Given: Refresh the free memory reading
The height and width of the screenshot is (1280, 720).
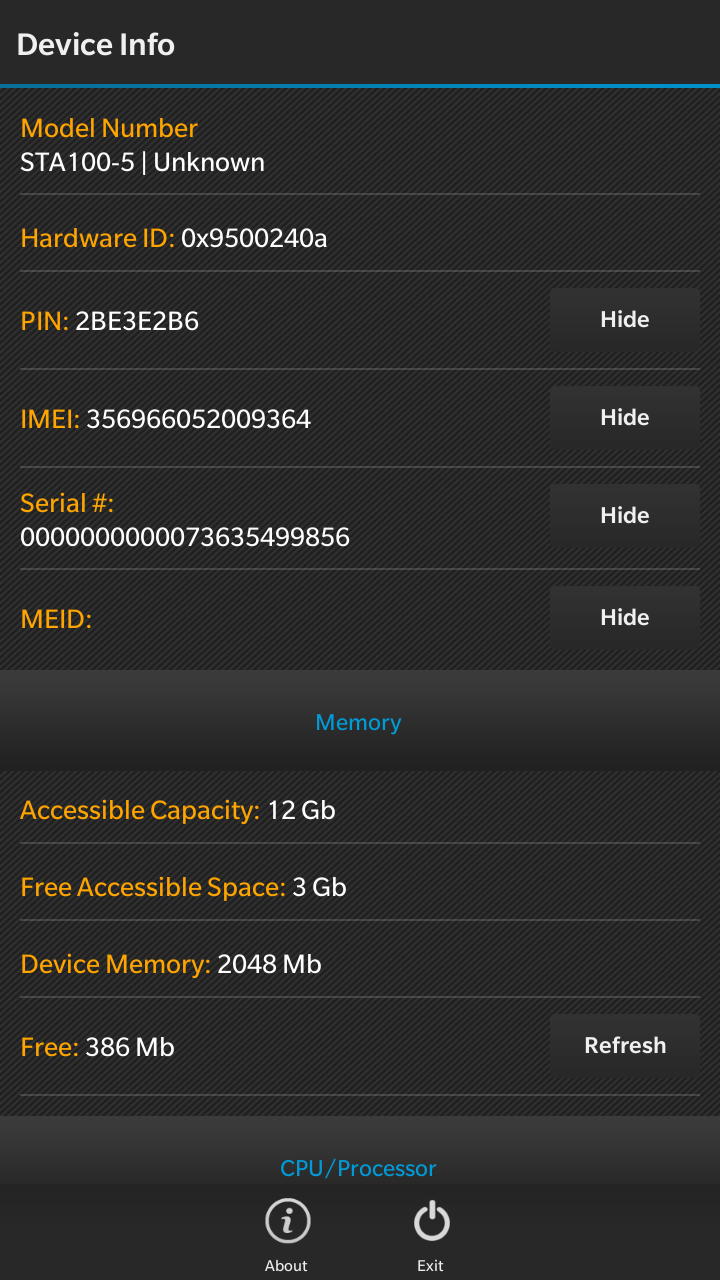Looking at the screenshot, I should 625,1046.
